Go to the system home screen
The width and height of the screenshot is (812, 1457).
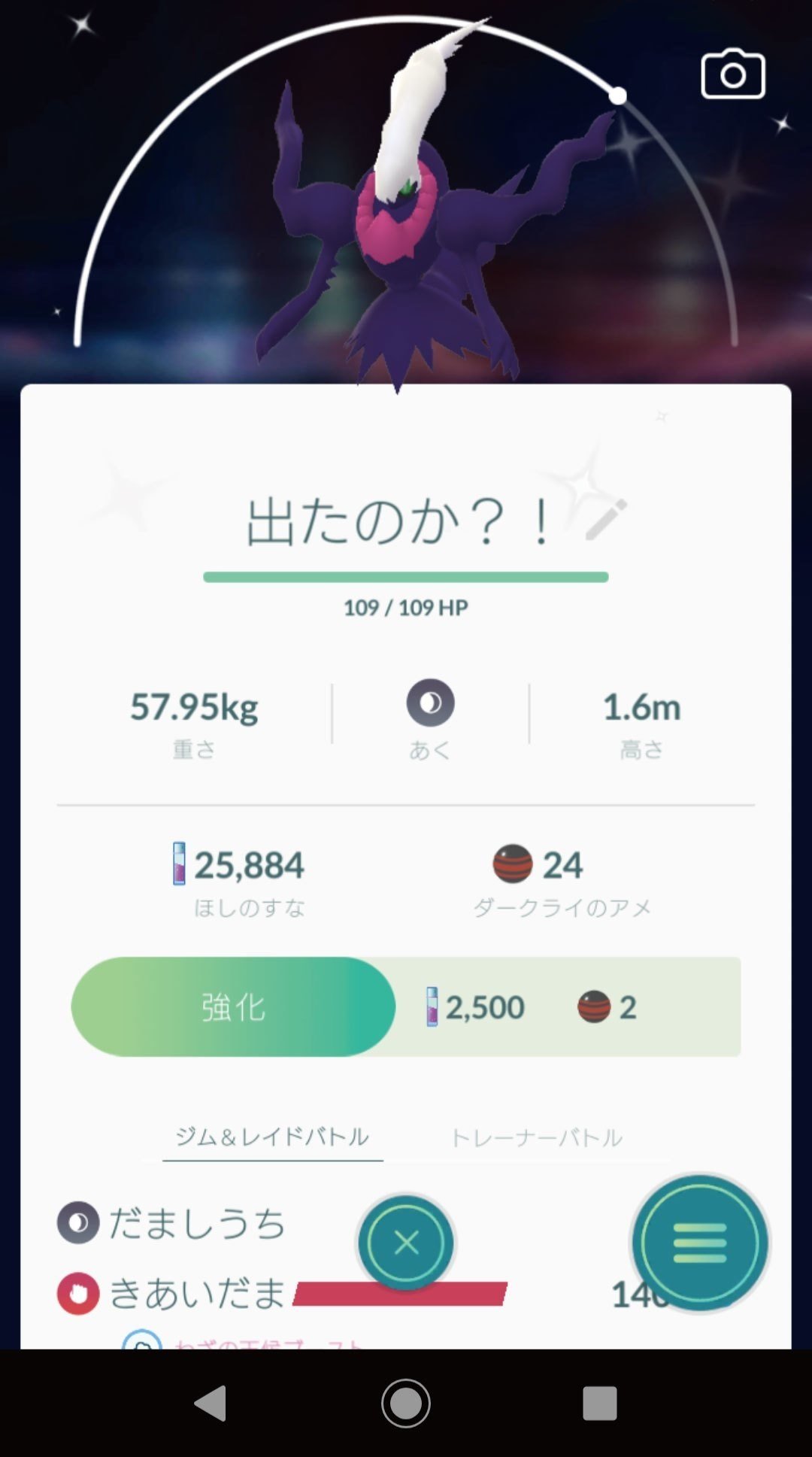406,1403
